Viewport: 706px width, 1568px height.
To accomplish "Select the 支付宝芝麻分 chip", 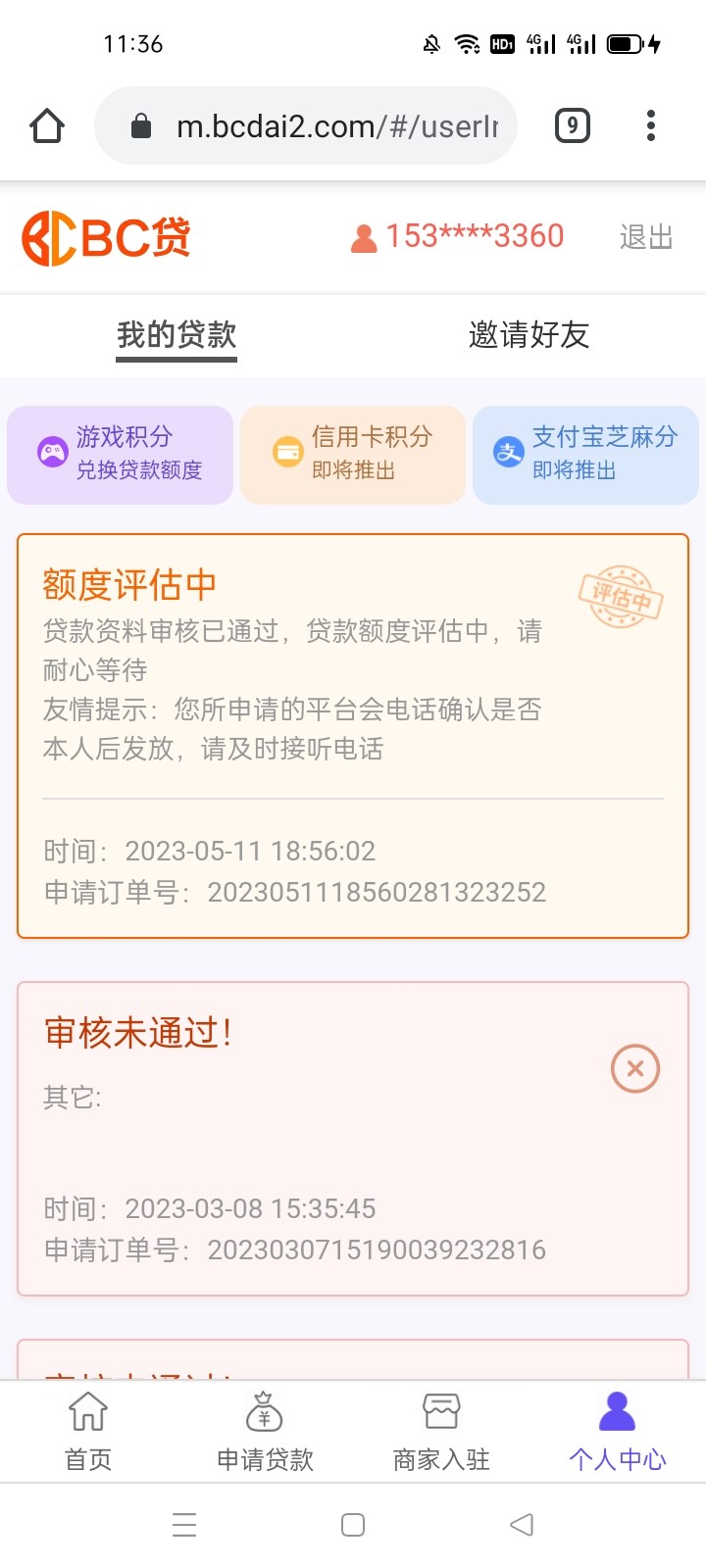I will click(585, 455).
